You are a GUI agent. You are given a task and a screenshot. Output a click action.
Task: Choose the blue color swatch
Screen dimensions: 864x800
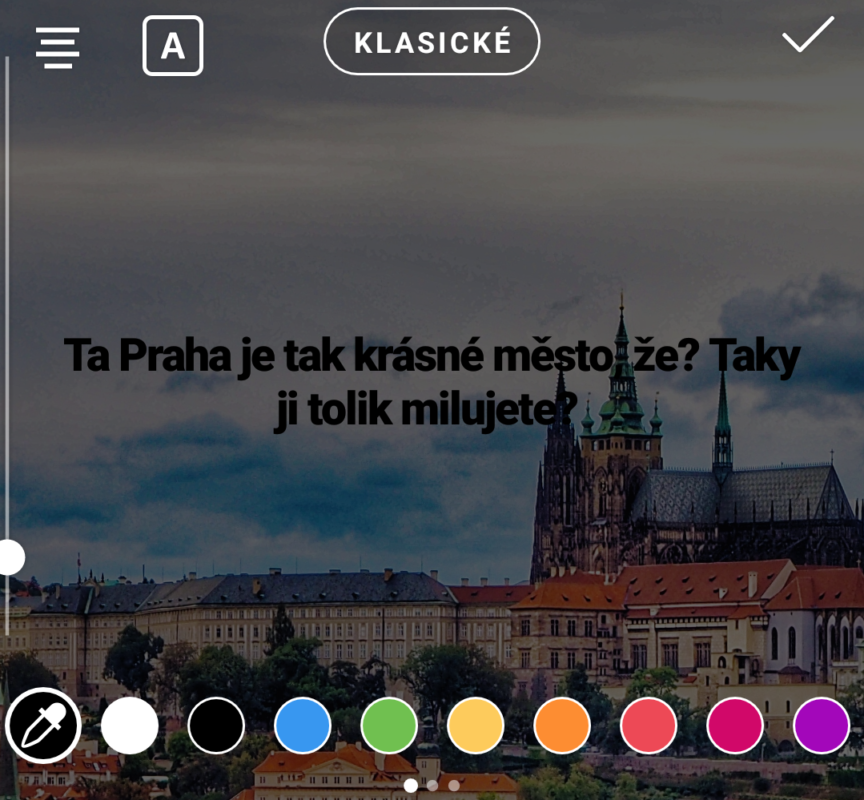click(x=303, y=726)
